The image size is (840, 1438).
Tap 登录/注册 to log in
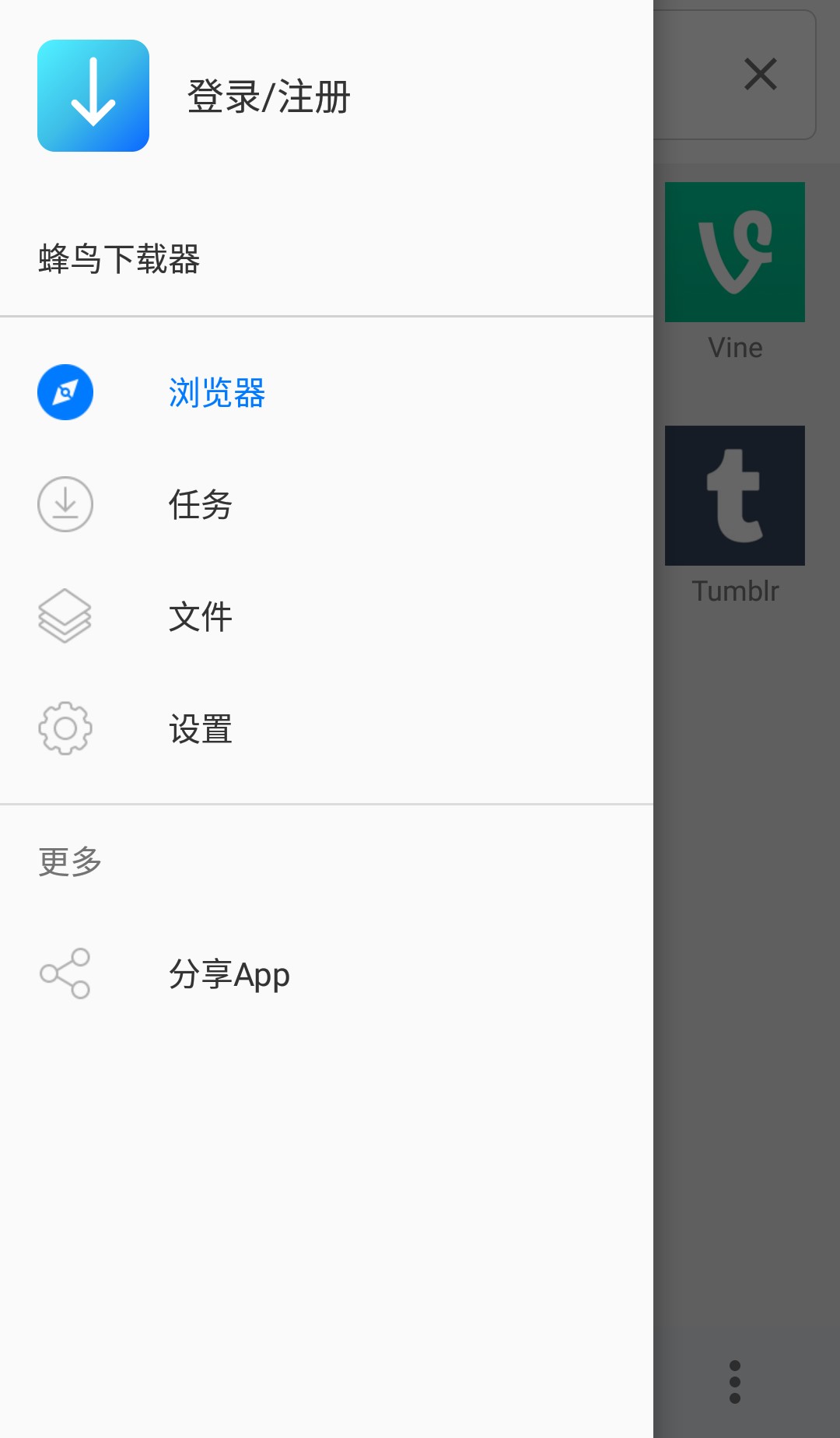pyautogui.click(x=268, y=97)
